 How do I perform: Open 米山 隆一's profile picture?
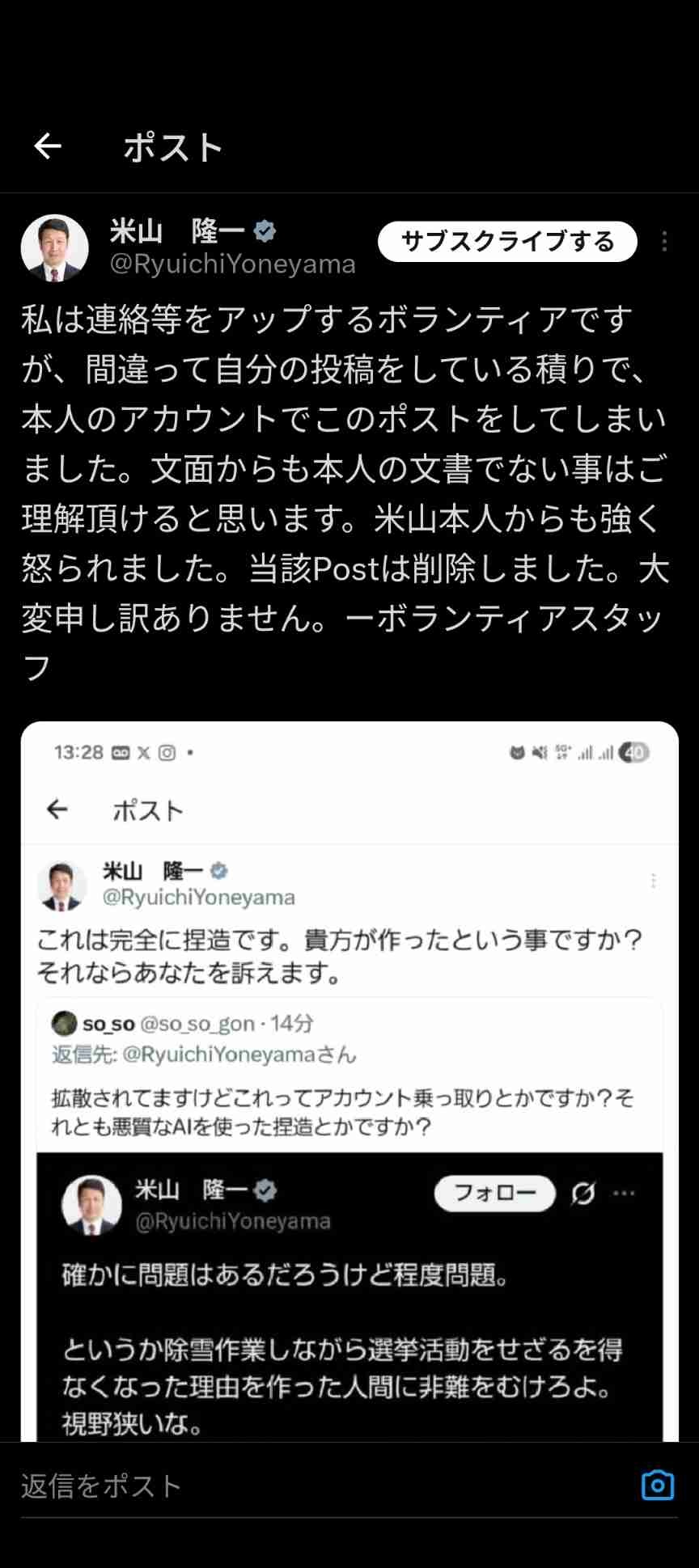click(x=54, y=248)
